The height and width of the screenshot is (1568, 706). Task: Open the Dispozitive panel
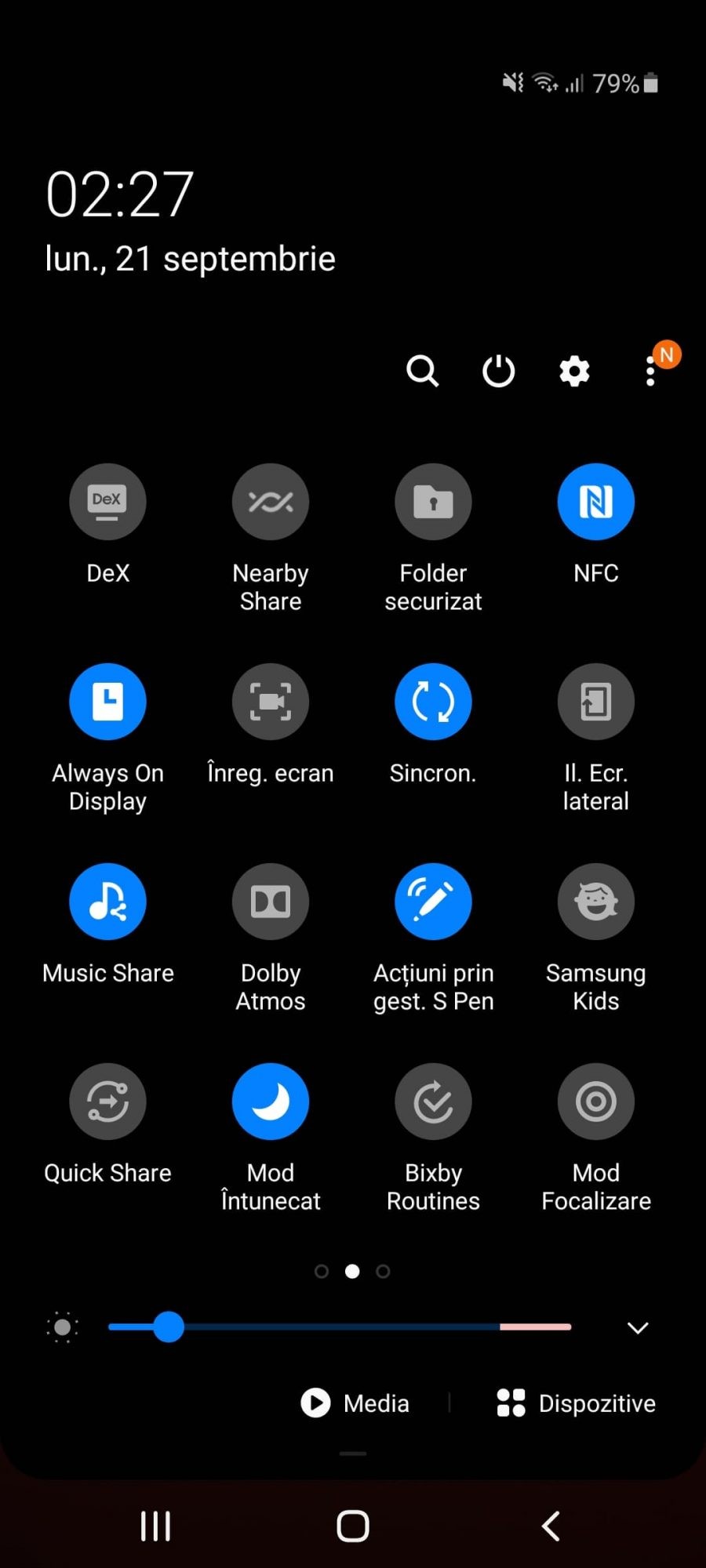[577, 1403]
